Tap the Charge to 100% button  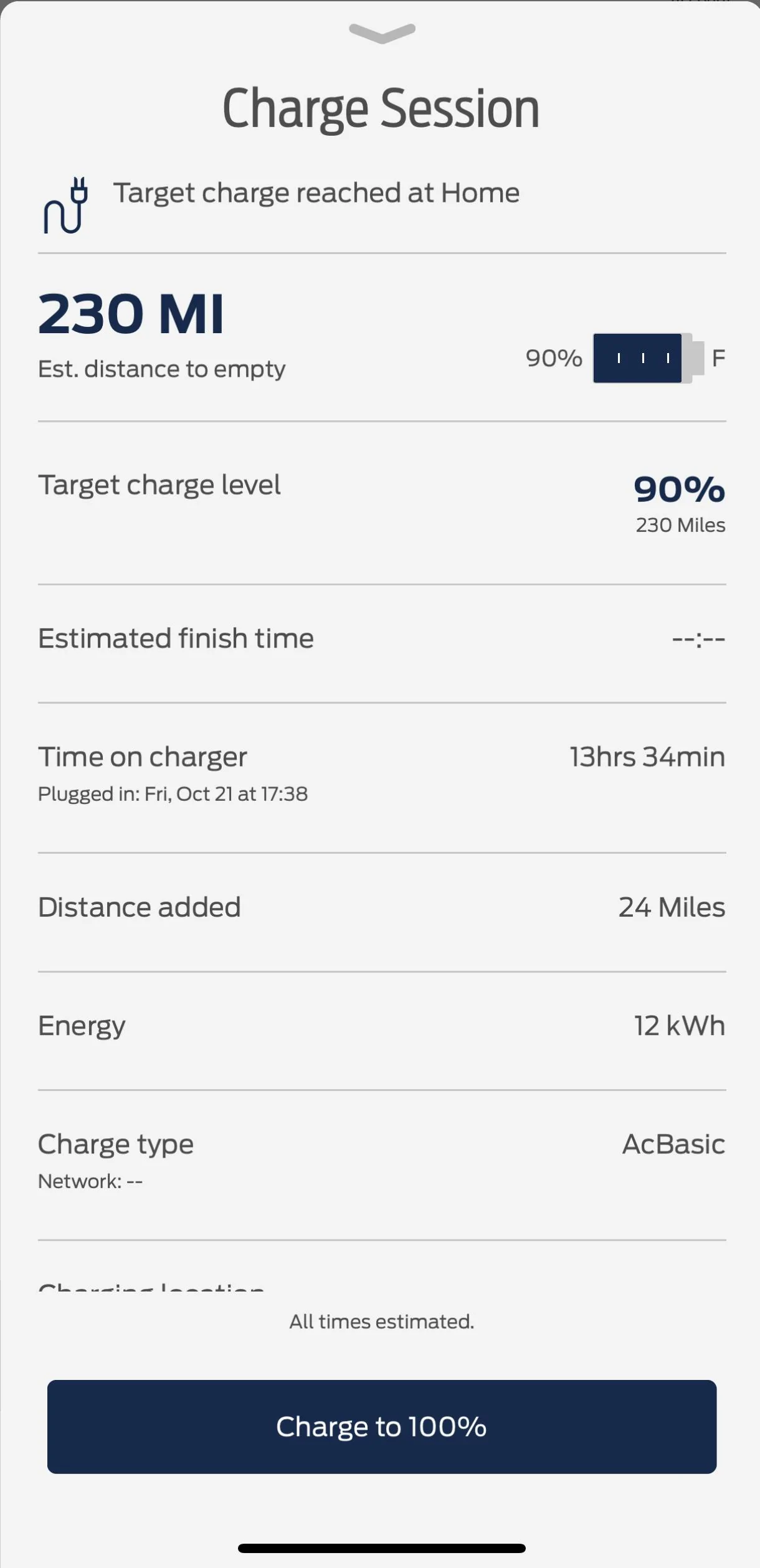[381, 1426]
